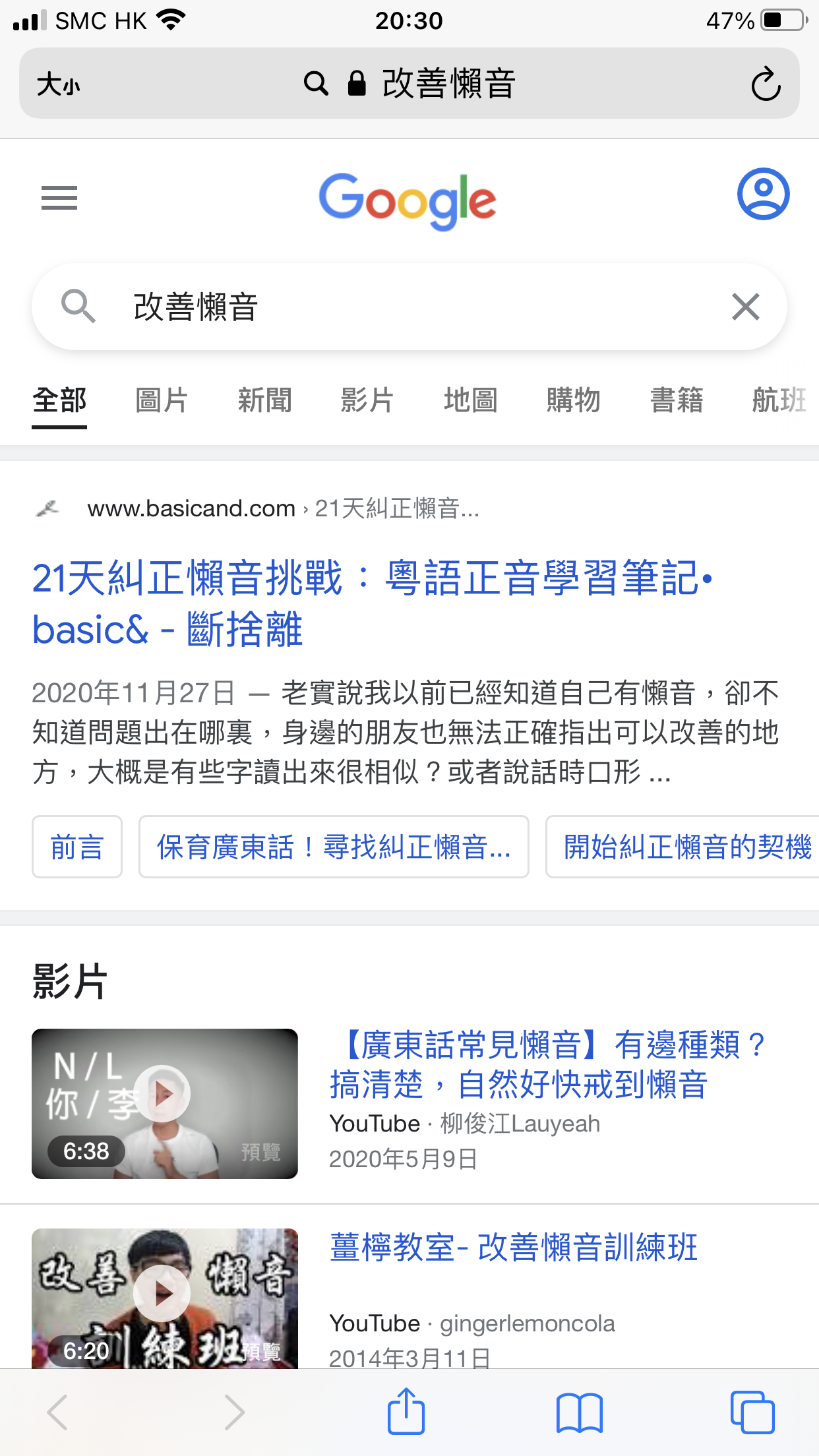Select the 保育廣東話！尋找糾正懶音 chip
This screenshot has height=1456, width=819.
pyautogui.click(x=334, y=847)
